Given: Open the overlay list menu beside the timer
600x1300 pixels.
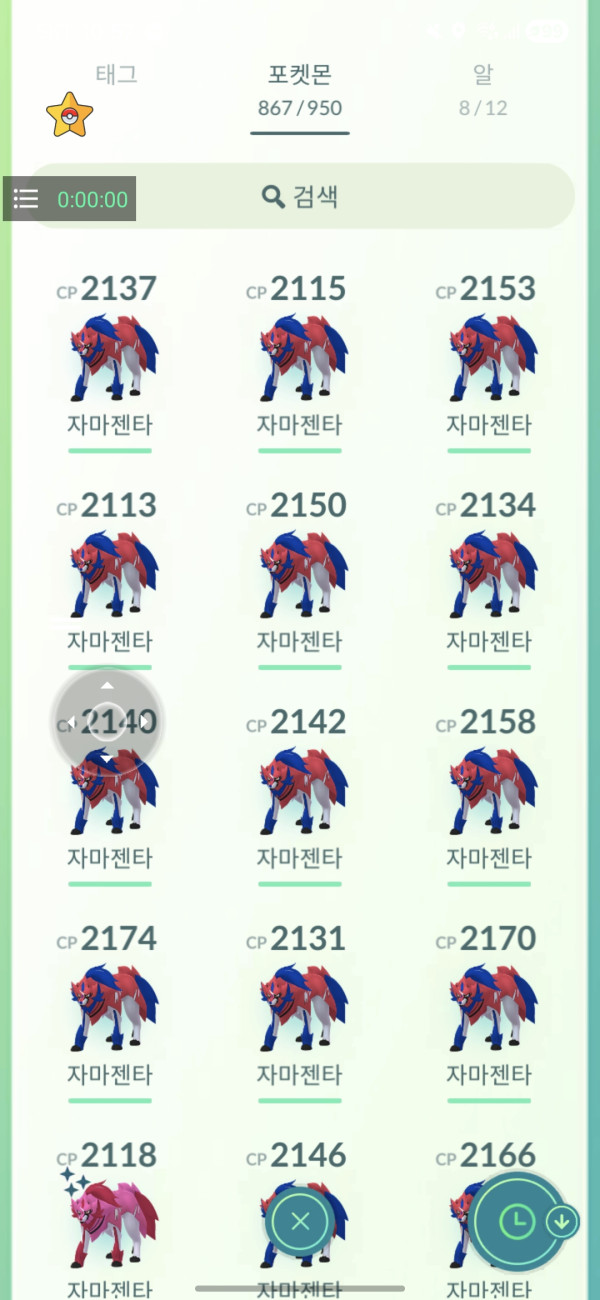Looking at the screenshot, I should tap(26, 199).
